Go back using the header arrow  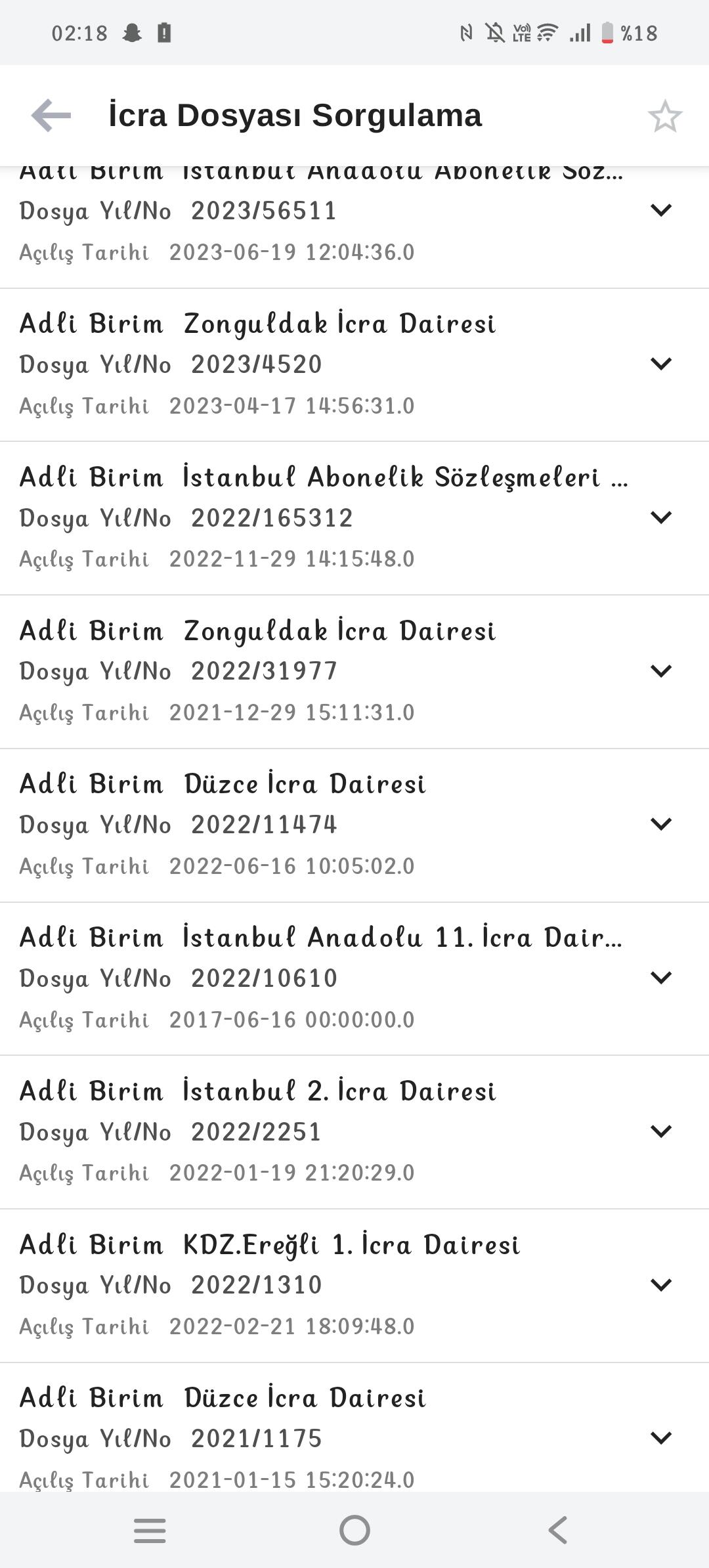(x=51, y=116)
